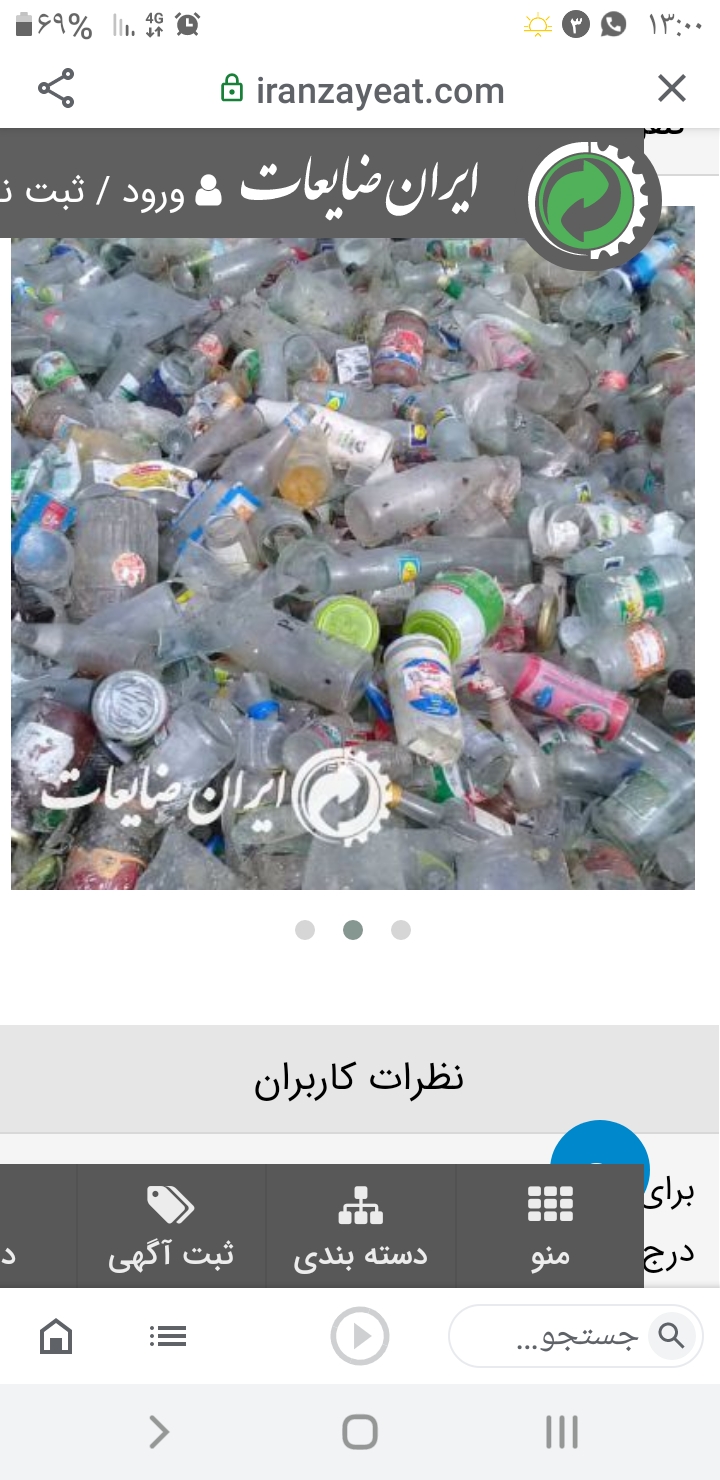Share this page via the share icon
The height and width of the screenshot is (1480, 720).
(x=56, y=89)
